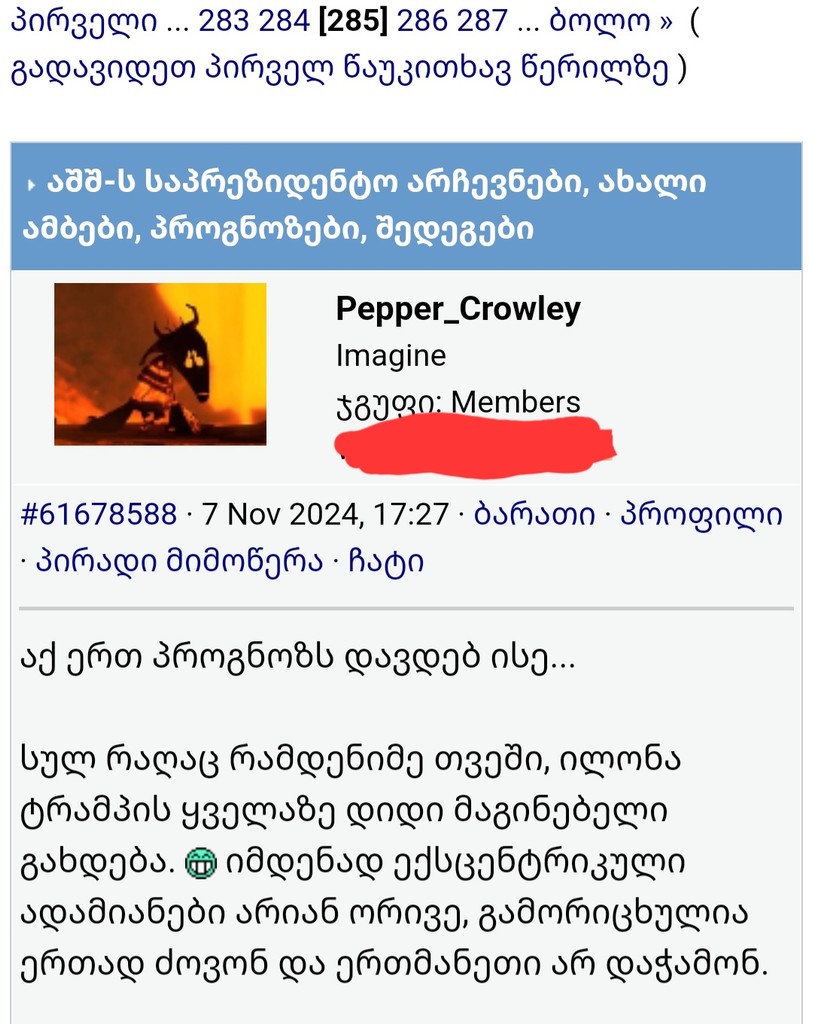Screen dimensions: 813x1024
Task: Open Pepper_Crowley's avatar image
Action: (x=160, y=364)
